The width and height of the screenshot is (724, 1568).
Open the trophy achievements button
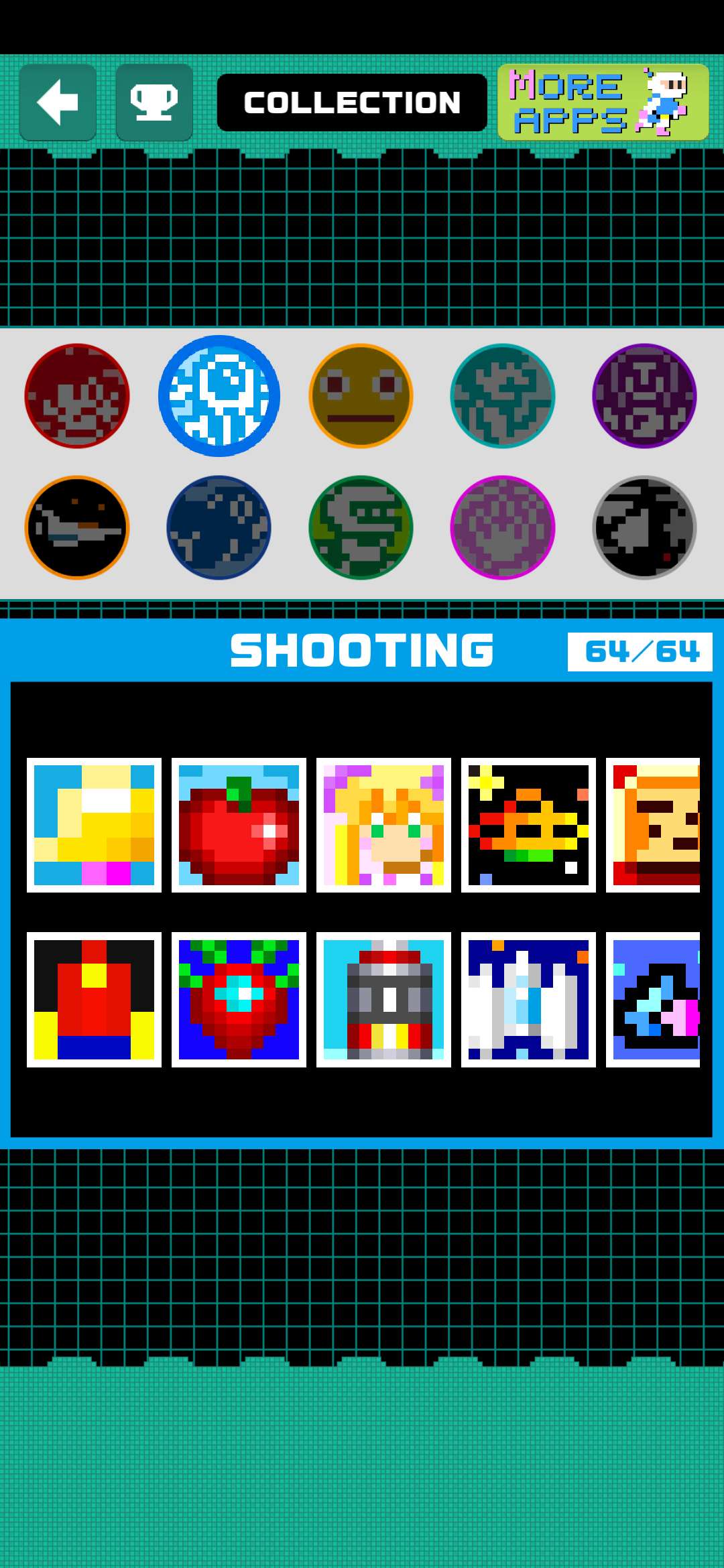(154, 103)
